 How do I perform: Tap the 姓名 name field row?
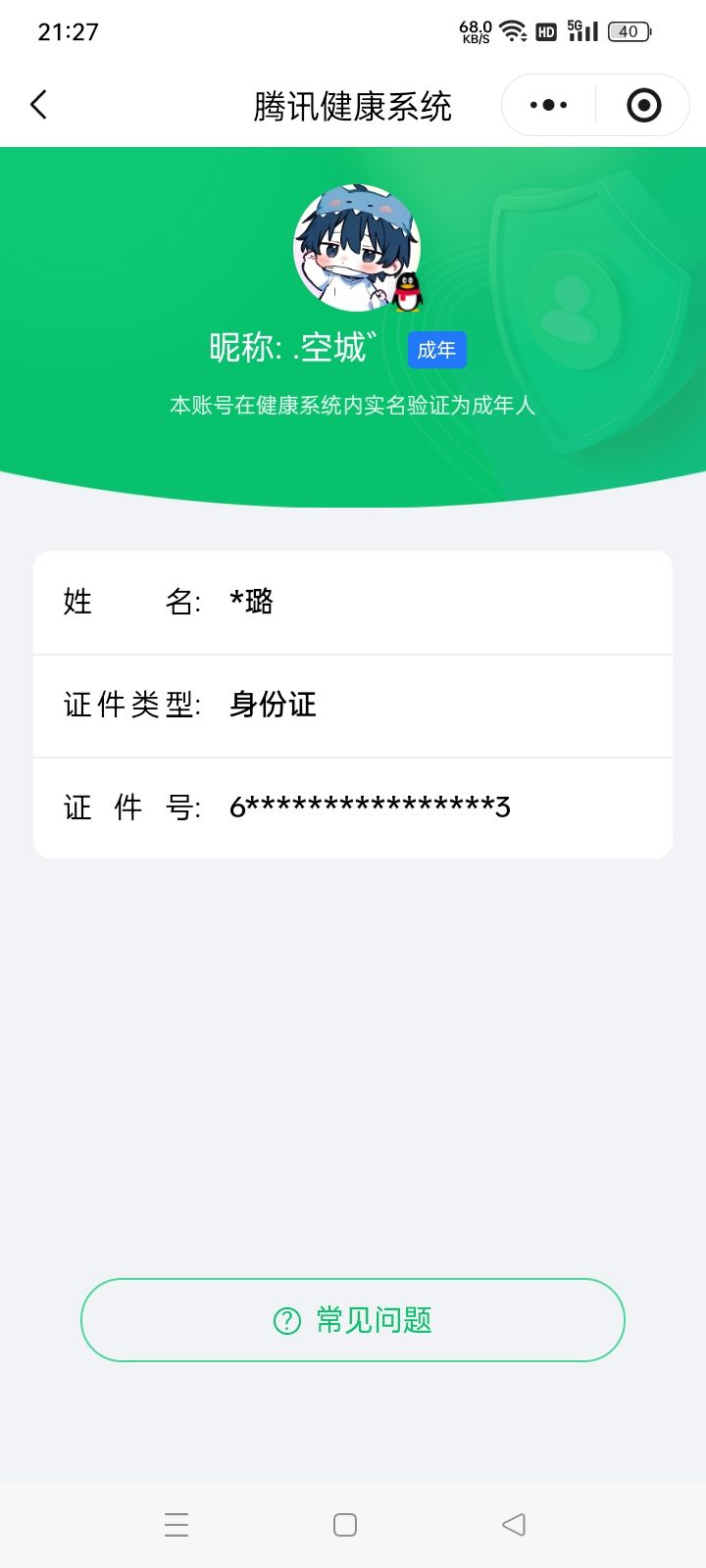click(x=353, y=603)
